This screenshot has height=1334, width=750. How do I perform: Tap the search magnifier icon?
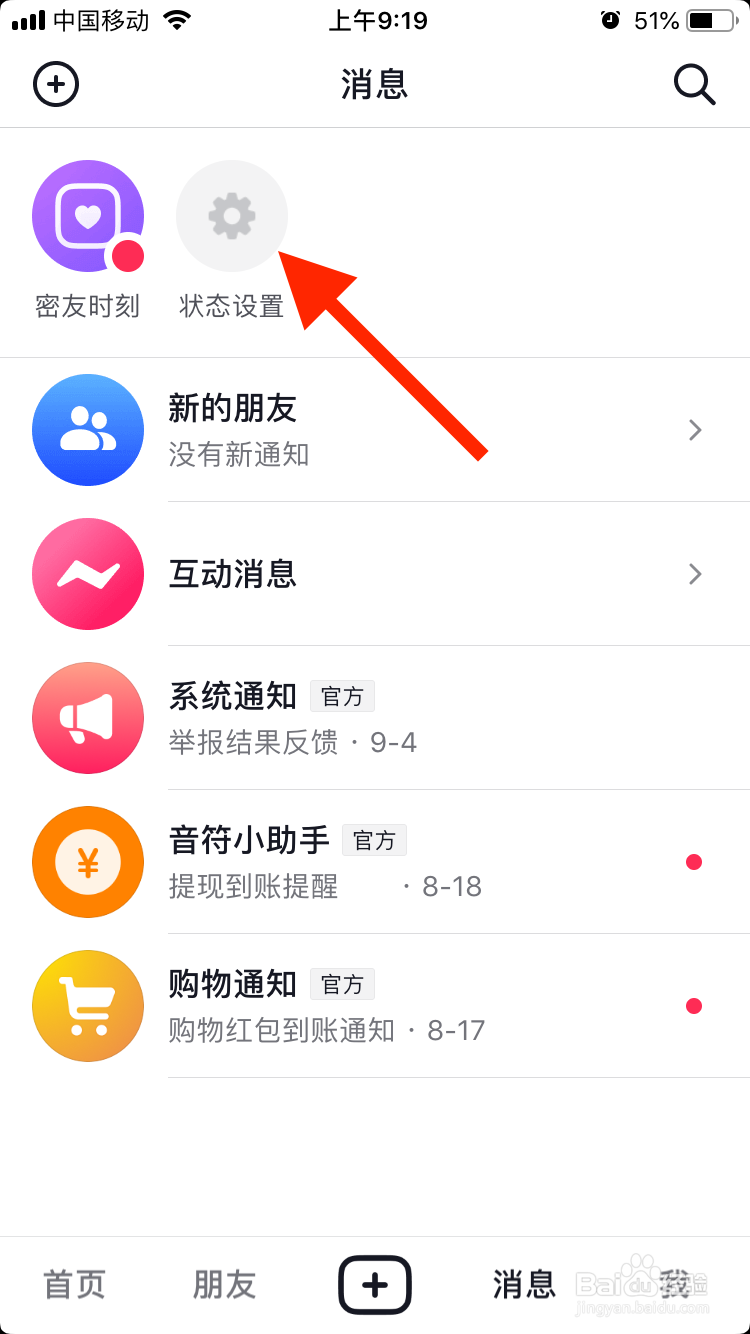point(694,85)
